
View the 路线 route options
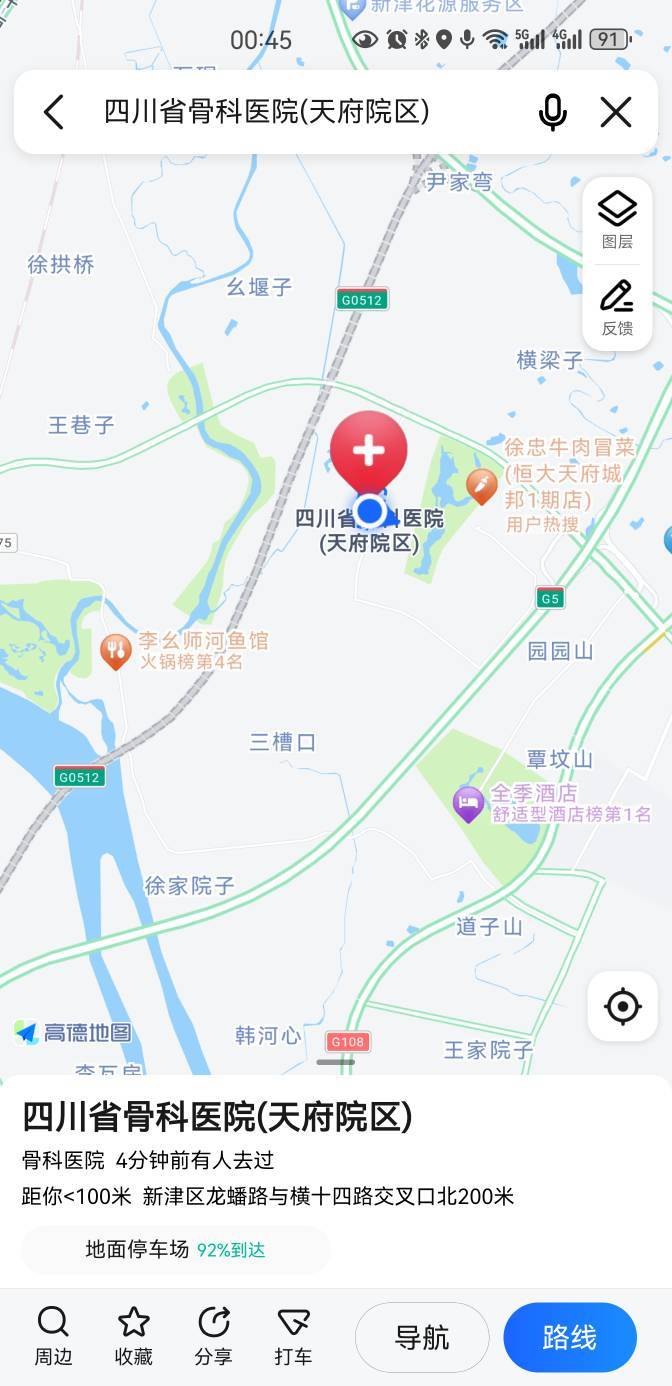pos(570,1337)
